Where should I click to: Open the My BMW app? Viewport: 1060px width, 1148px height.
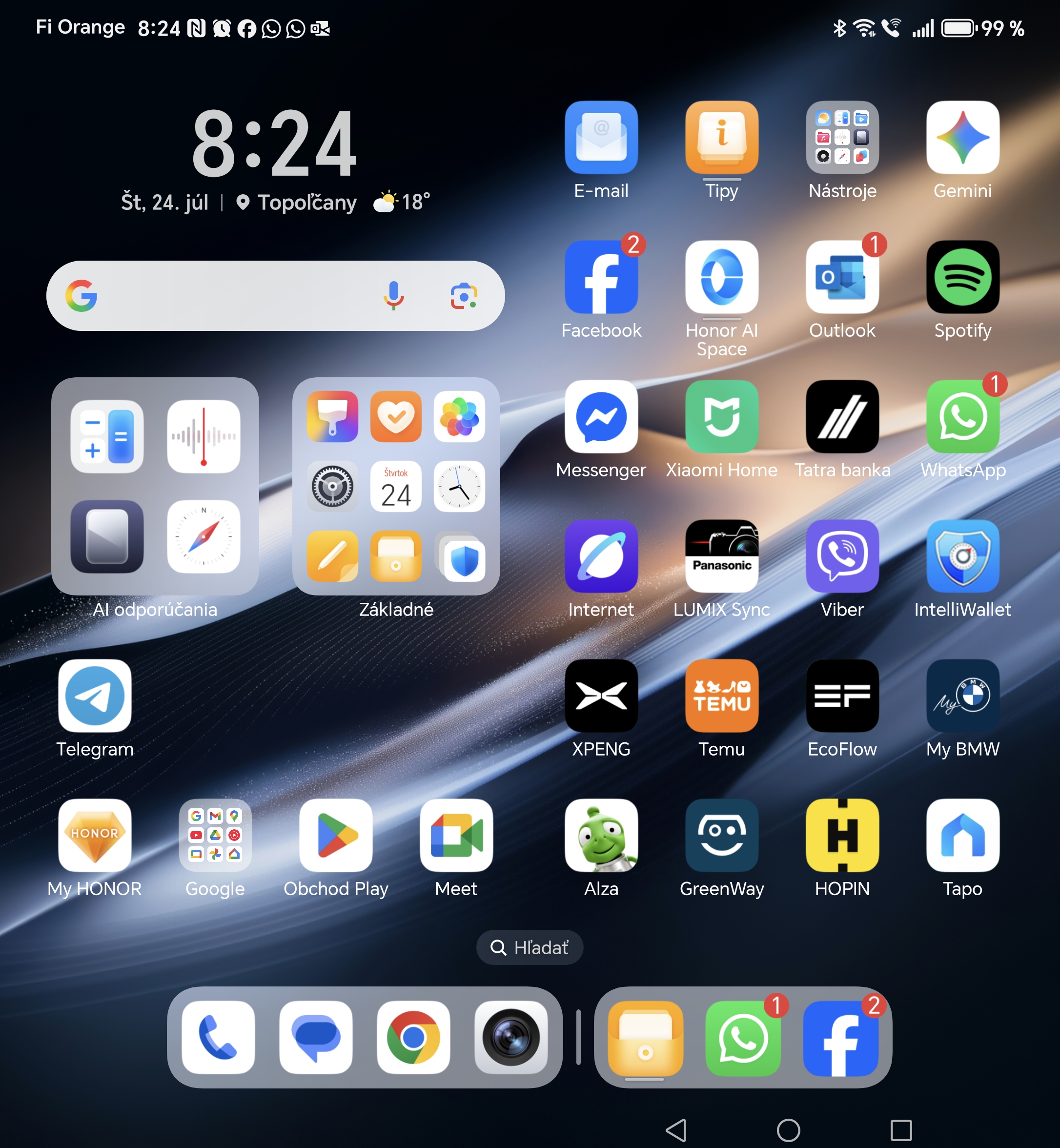(962, 696)
